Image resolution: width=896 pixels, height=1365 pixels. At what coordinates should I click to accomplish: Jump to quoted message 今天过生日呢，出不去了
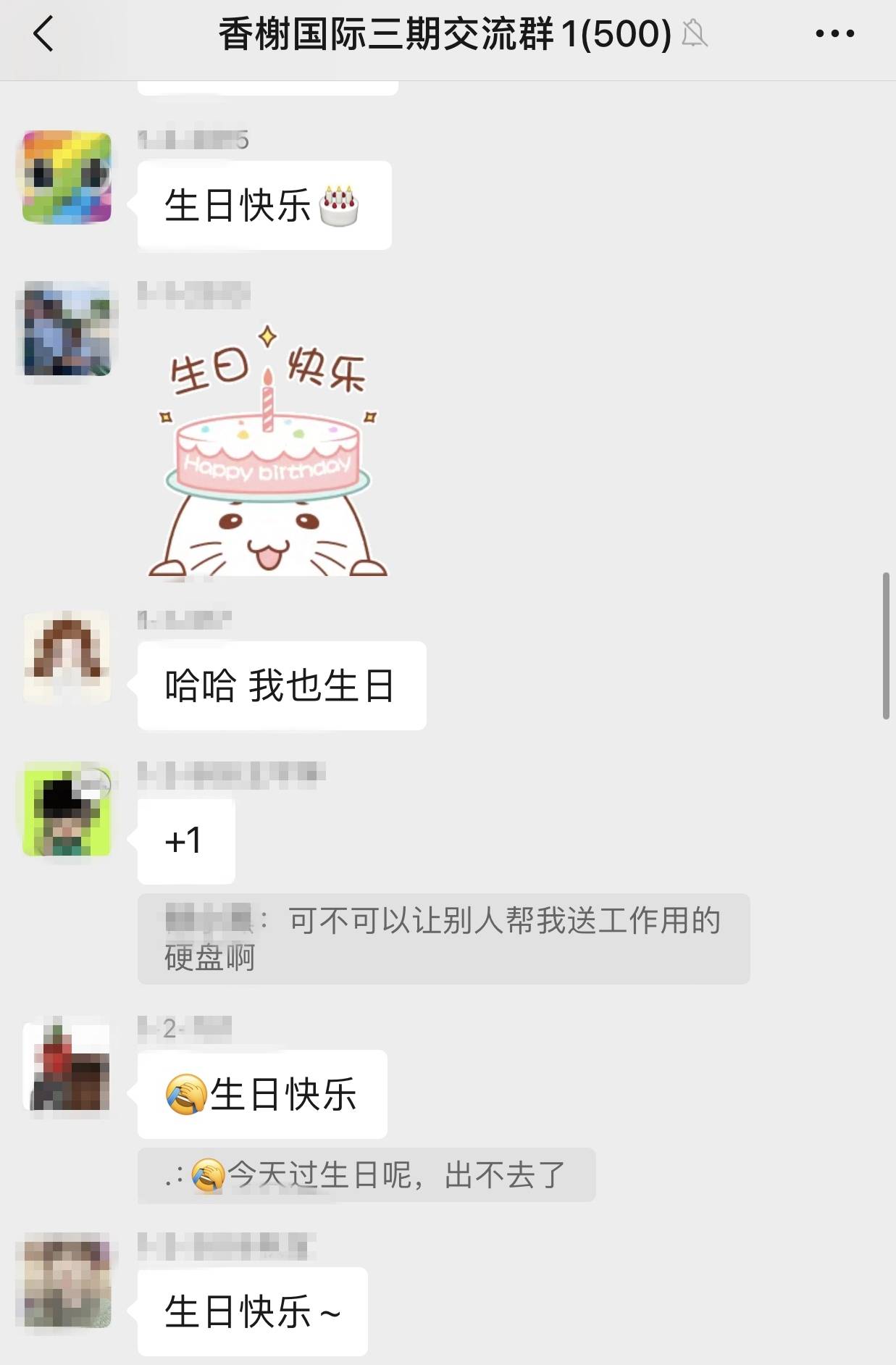click(366, 1174)
